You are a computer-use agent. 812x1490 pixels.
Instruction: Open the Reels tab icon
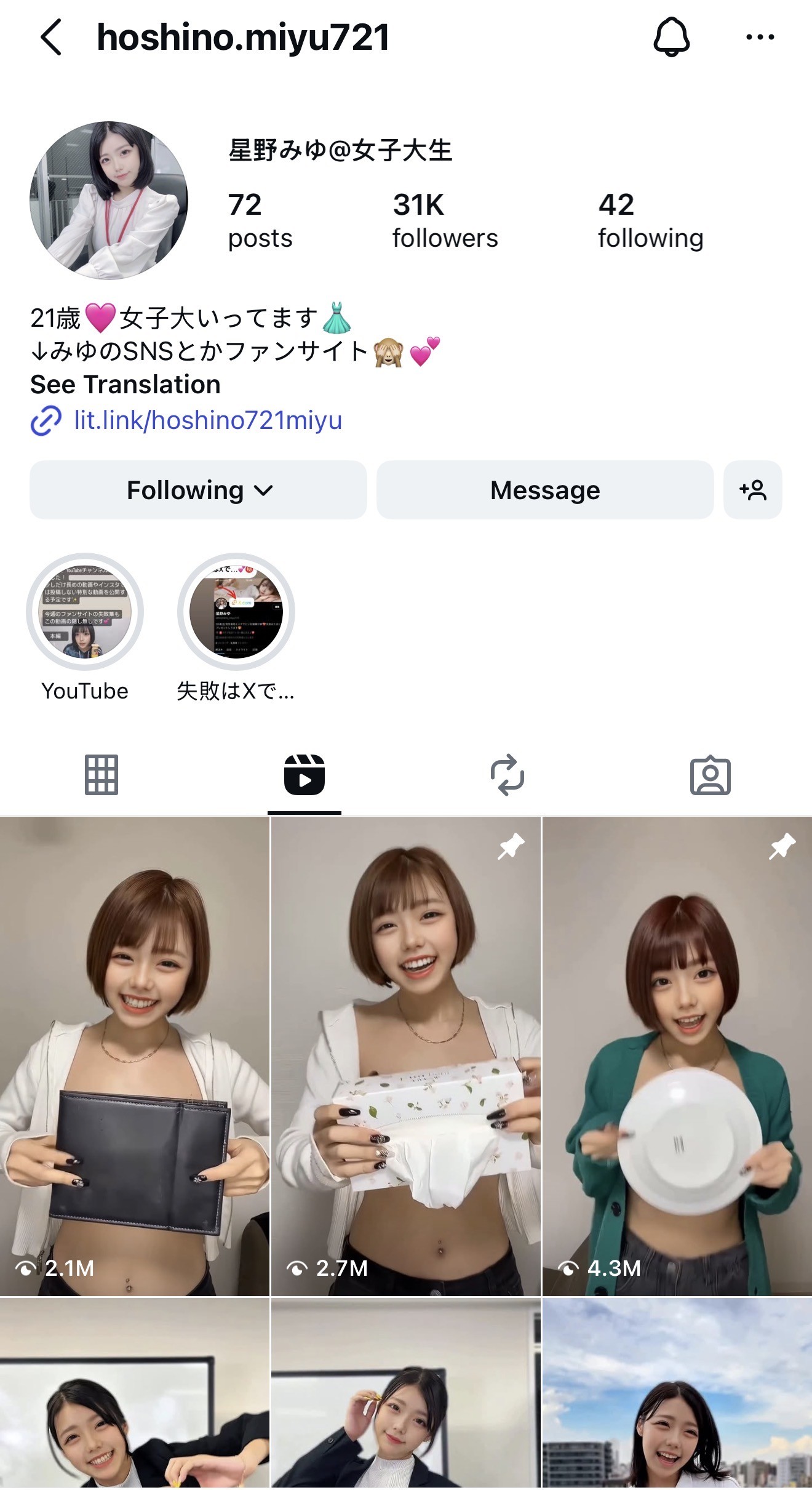pos(304,776)
